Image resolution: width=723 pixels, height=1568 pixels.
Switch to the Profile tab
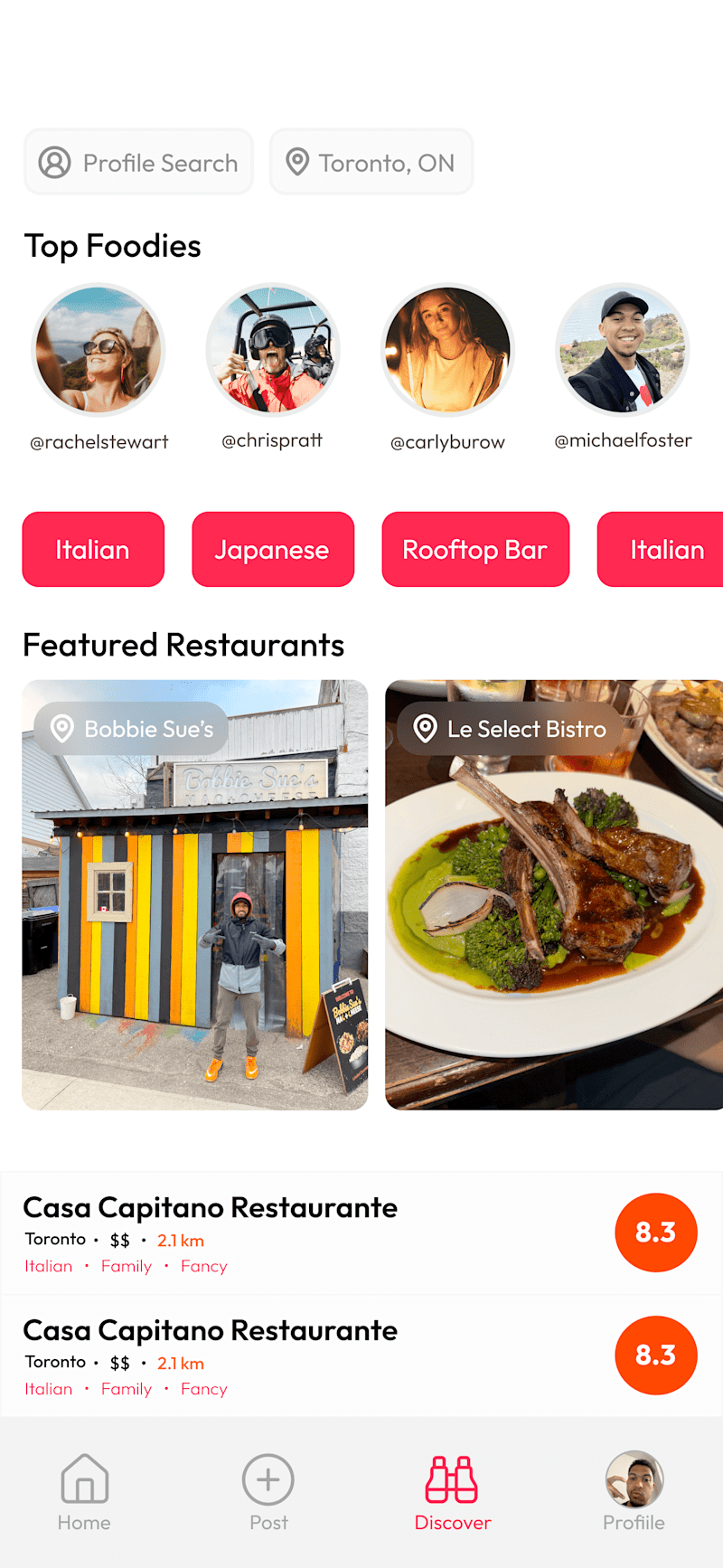click(x=634, y=1492)
